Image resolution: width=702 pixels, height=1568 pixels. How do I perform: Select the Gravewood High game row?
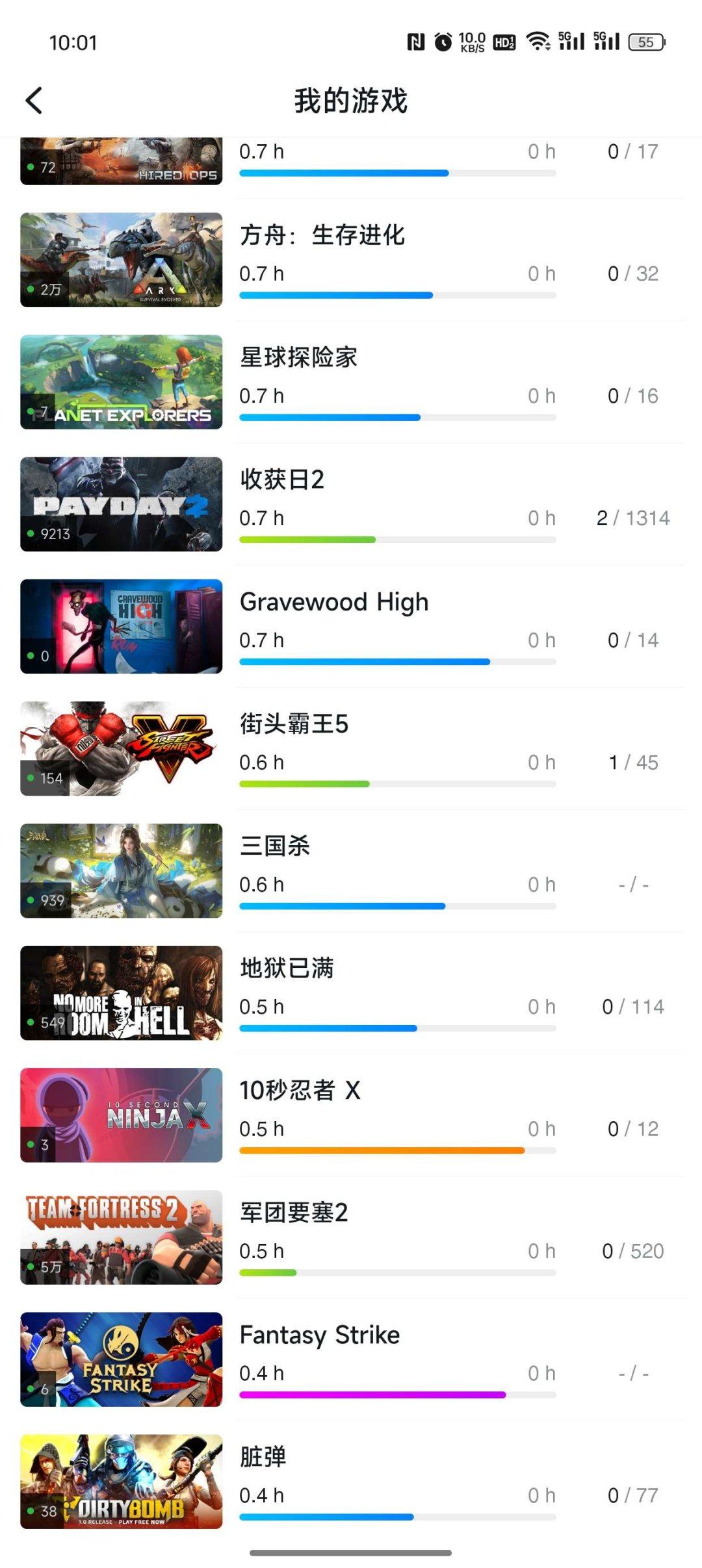pos(351,626)
